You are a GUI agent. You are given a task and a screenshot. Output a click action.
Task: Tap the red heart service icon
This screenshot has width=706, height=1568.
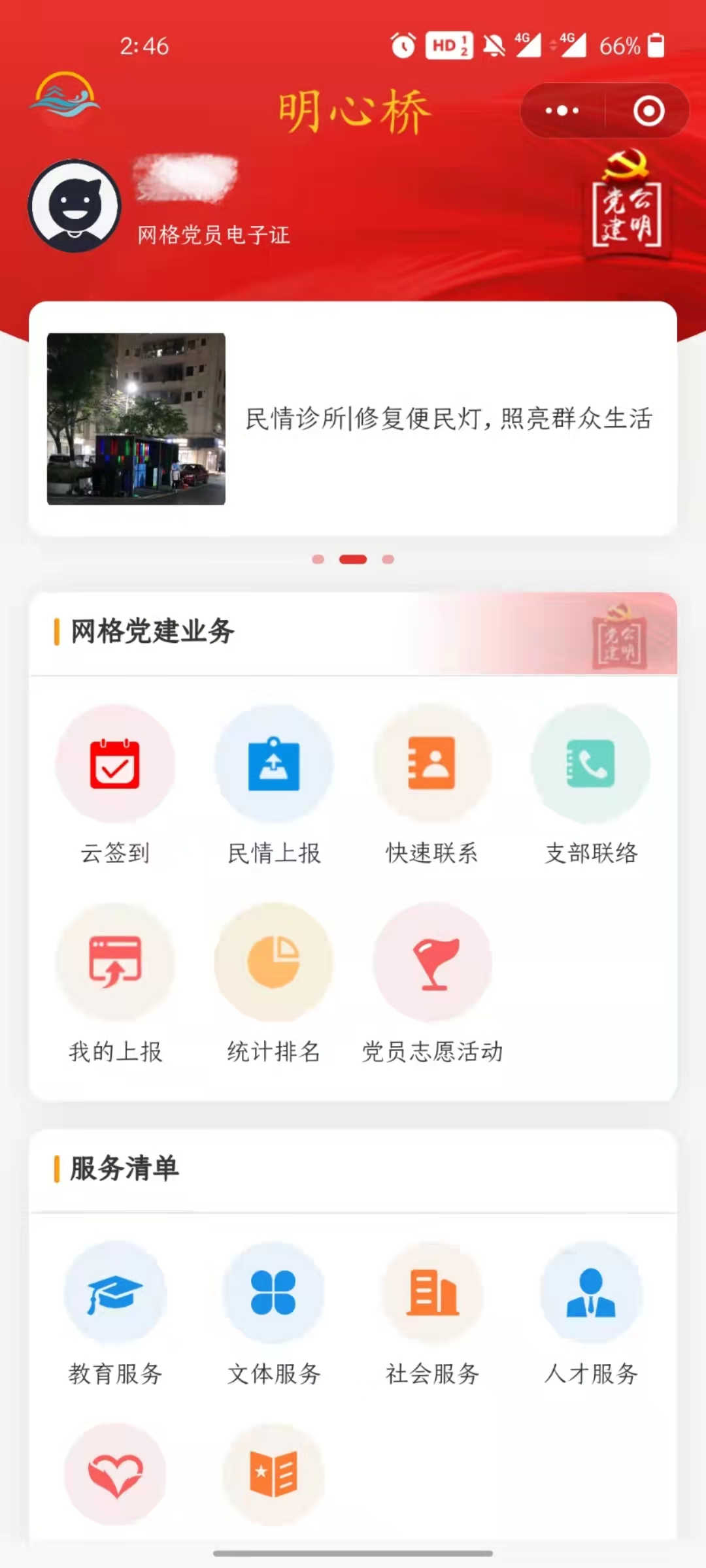(115, 1475)
